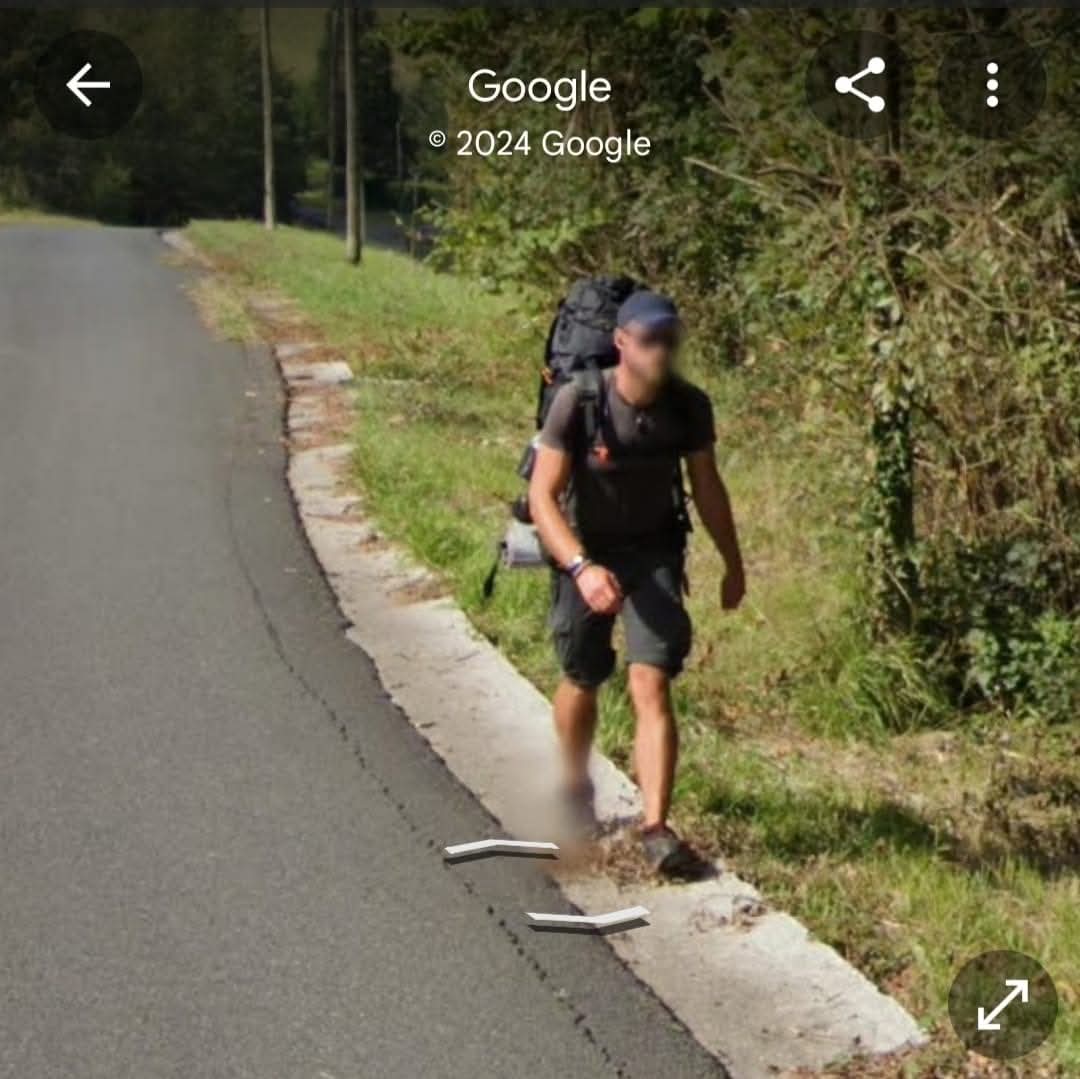This screenshot has height=1079, width=1080.
Task: Move backward along the road arrow
Action: (588, 919)
